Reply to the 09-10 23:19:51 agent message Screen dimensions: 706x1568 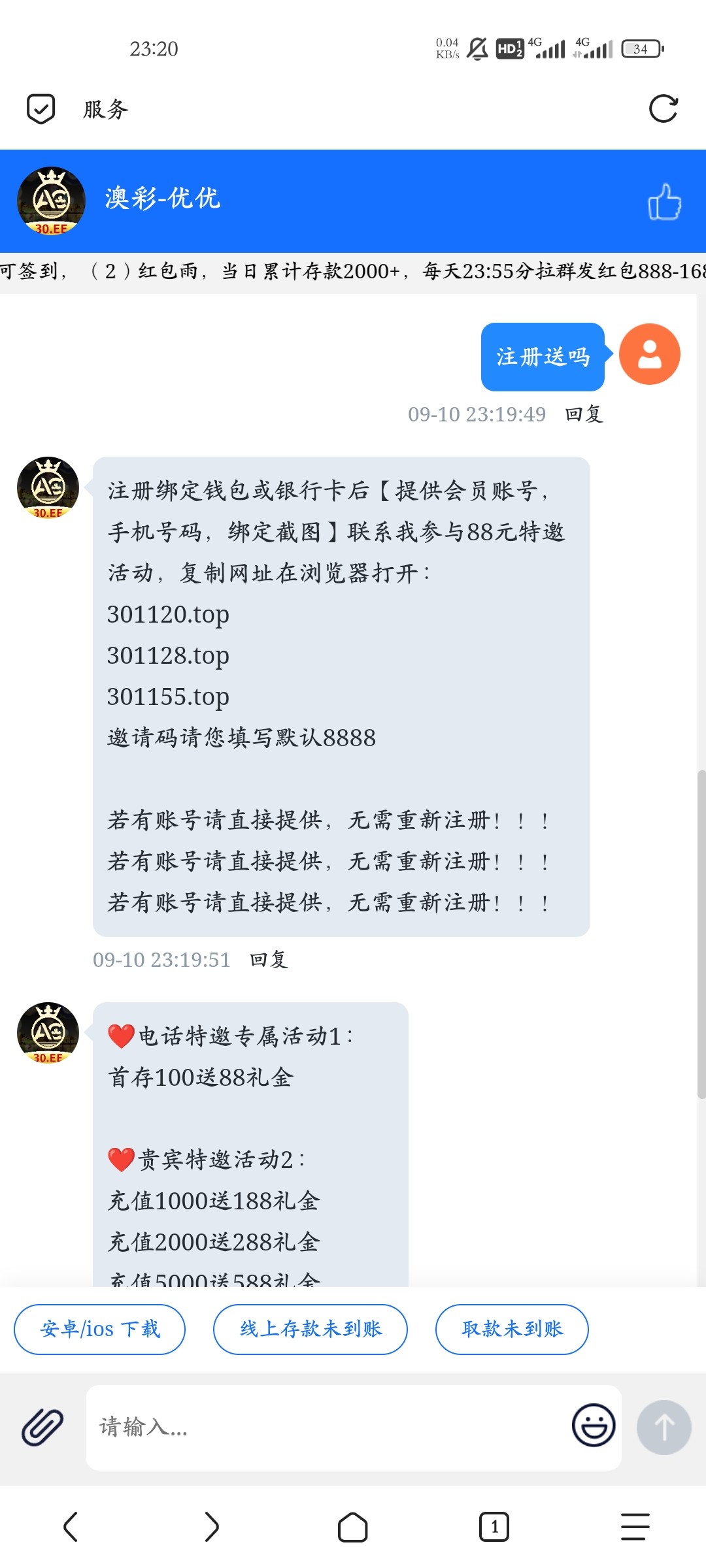[x=269, y=960]
